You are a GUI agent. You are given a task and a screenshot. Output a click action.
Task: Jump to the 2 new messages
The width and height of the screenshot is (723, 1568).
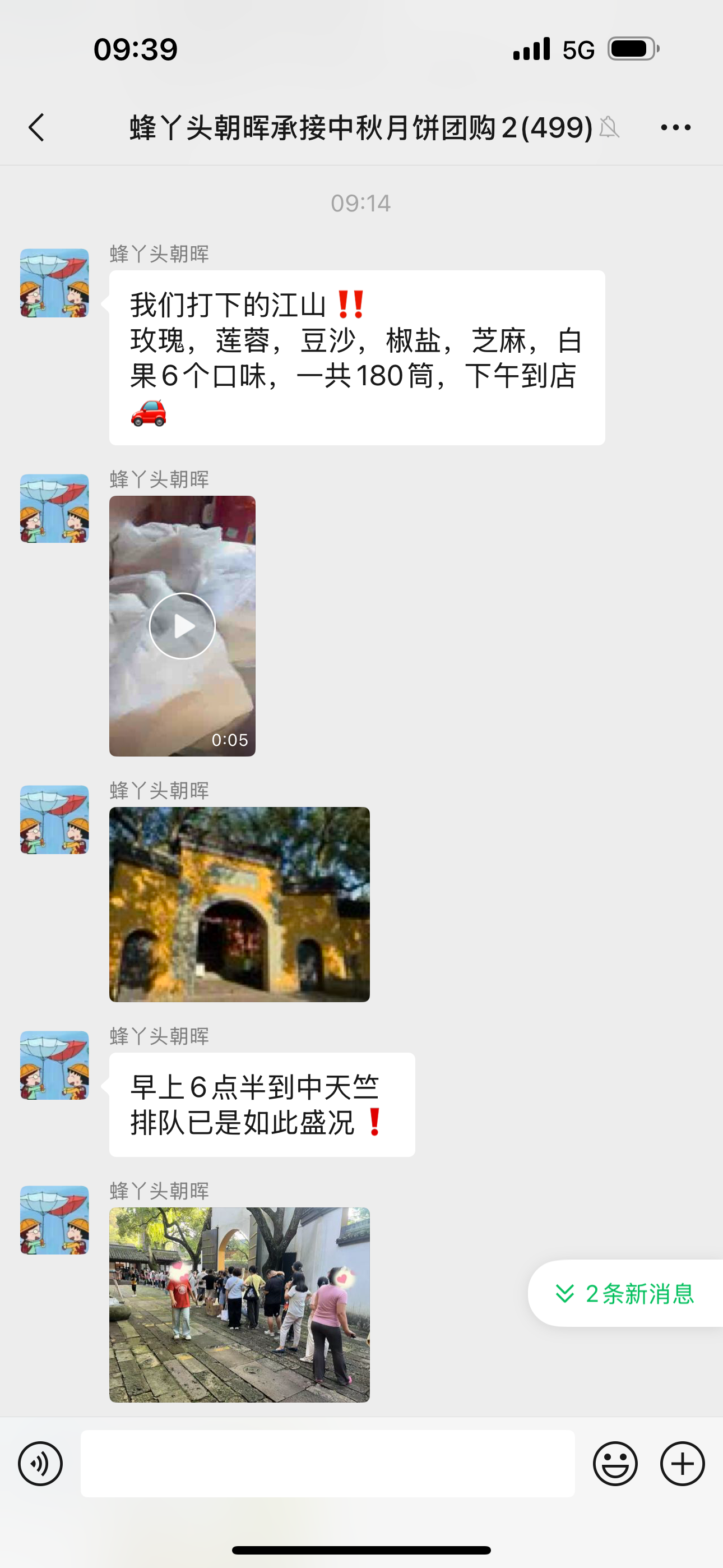click(x=625, y=1293)
